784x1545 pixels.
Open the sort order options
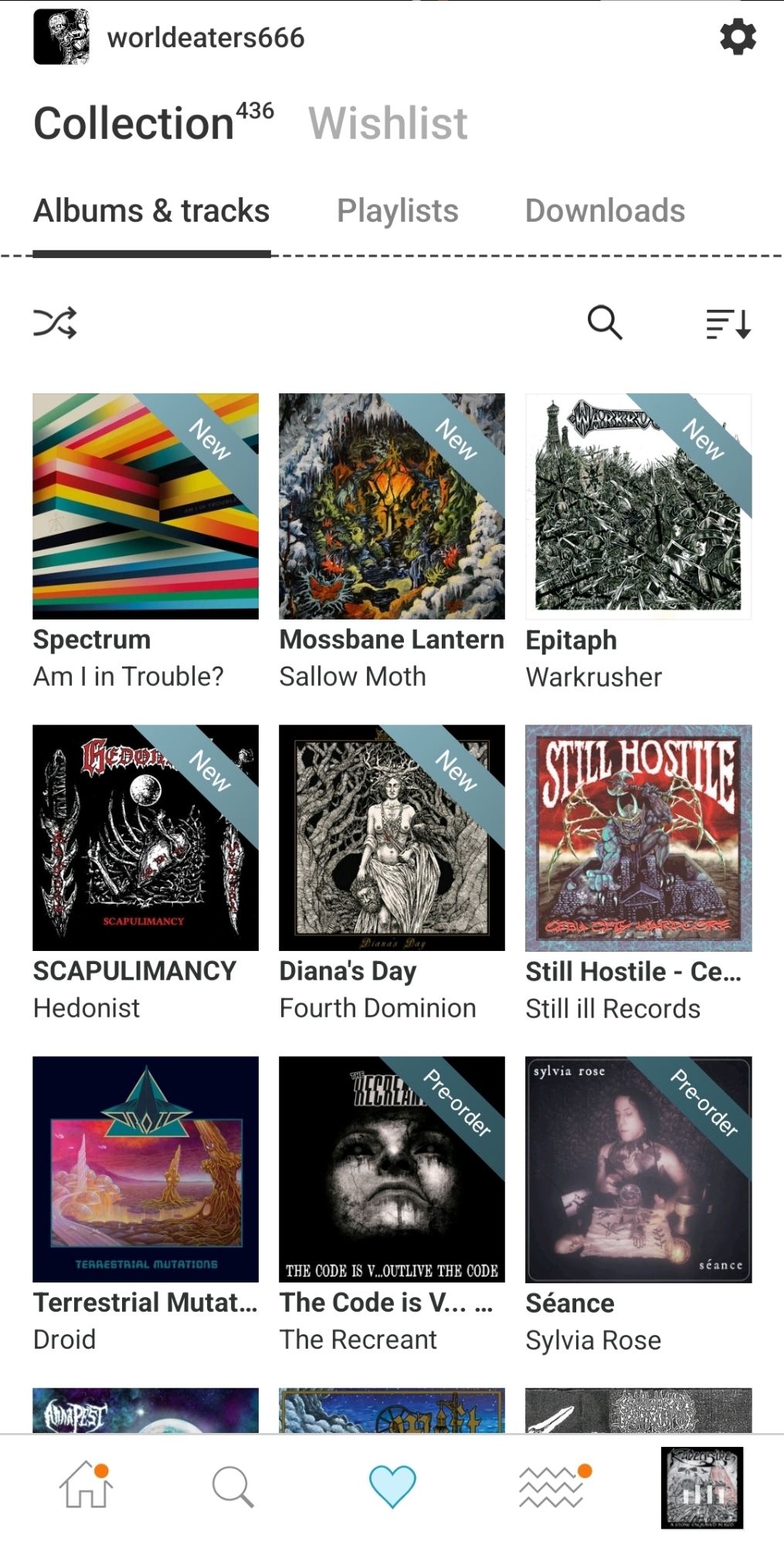(x=728, y=323)
